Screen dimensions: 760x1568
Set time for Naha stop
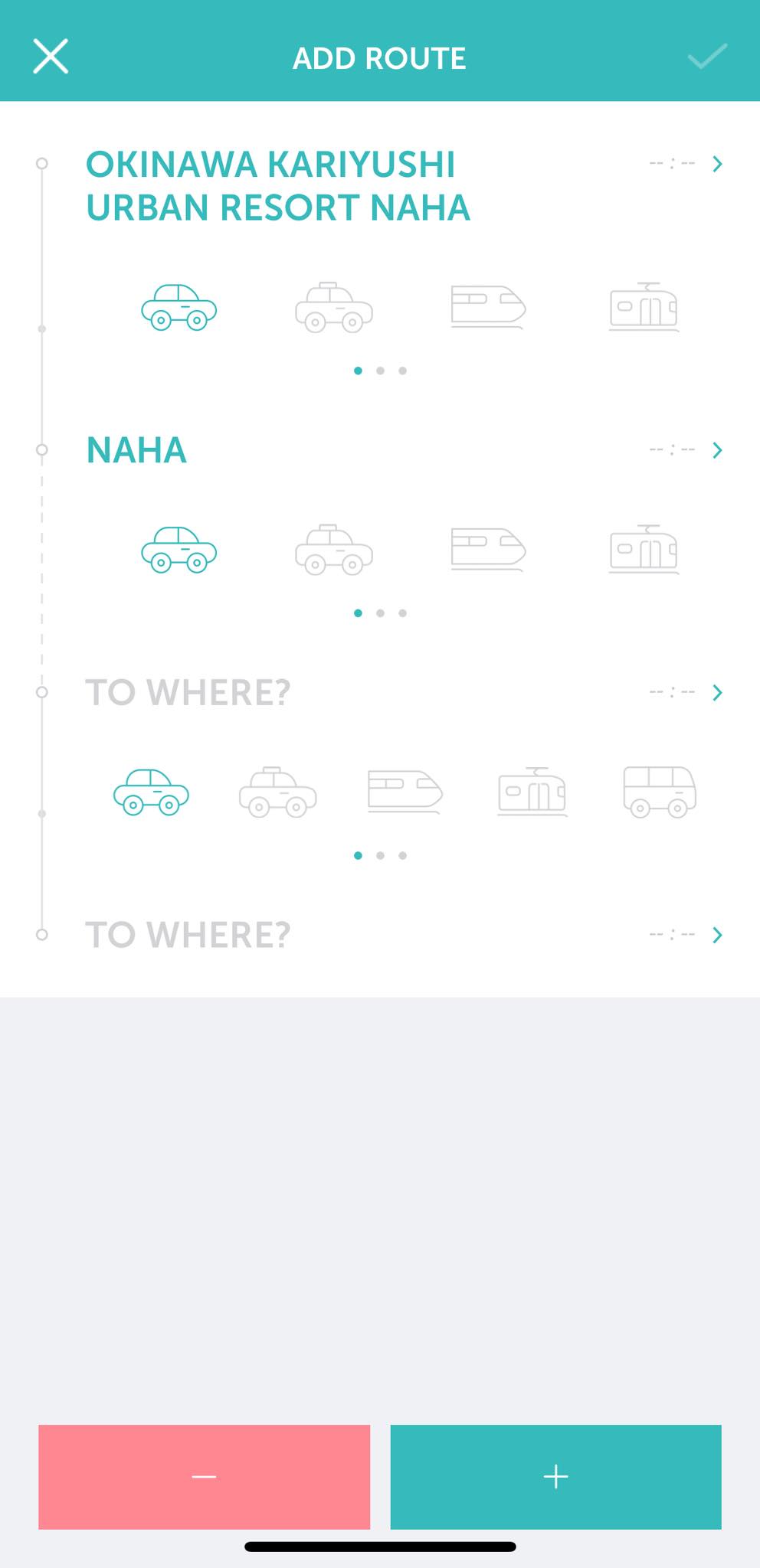[x=686, y=450]
